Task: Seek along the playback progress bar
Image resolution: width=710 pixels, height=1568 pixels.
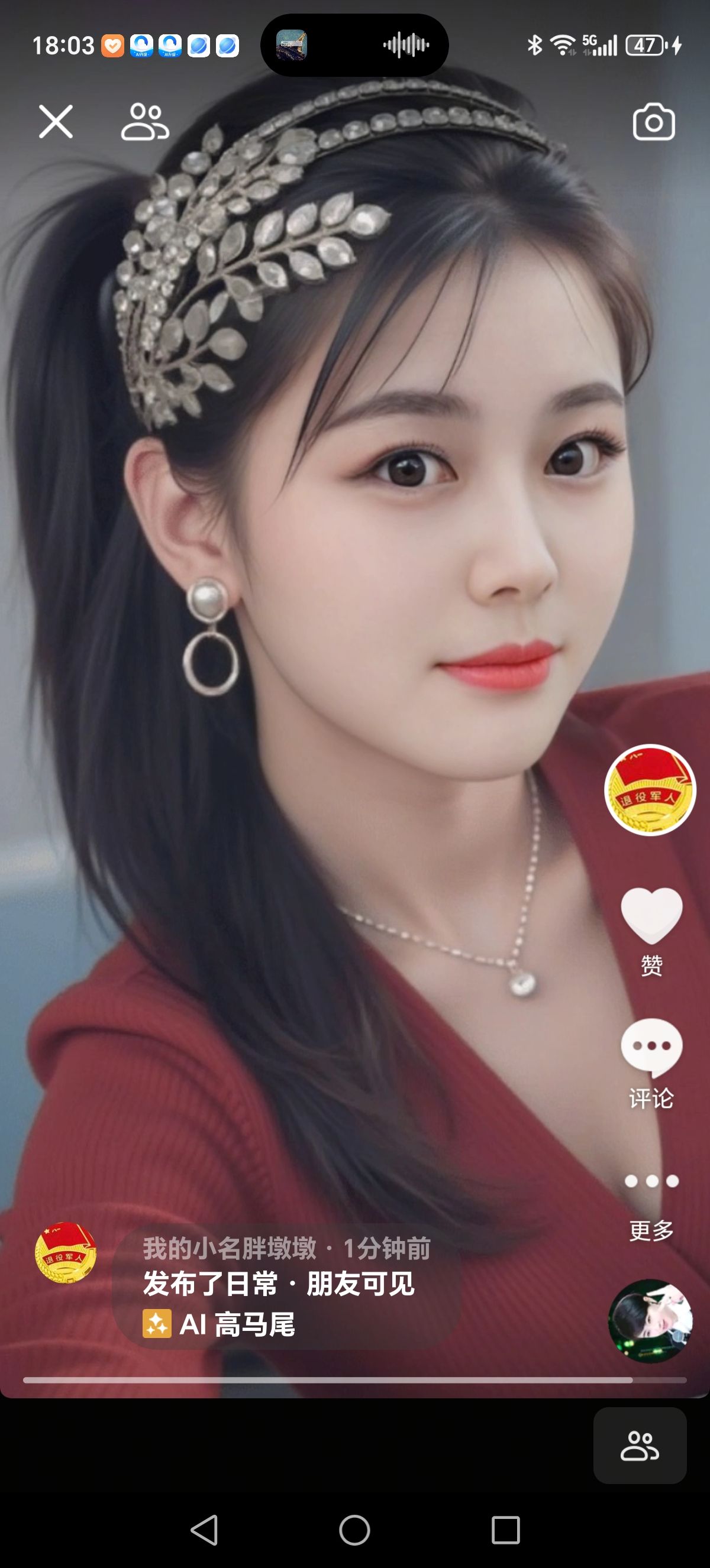Action: pos(354,1380)
